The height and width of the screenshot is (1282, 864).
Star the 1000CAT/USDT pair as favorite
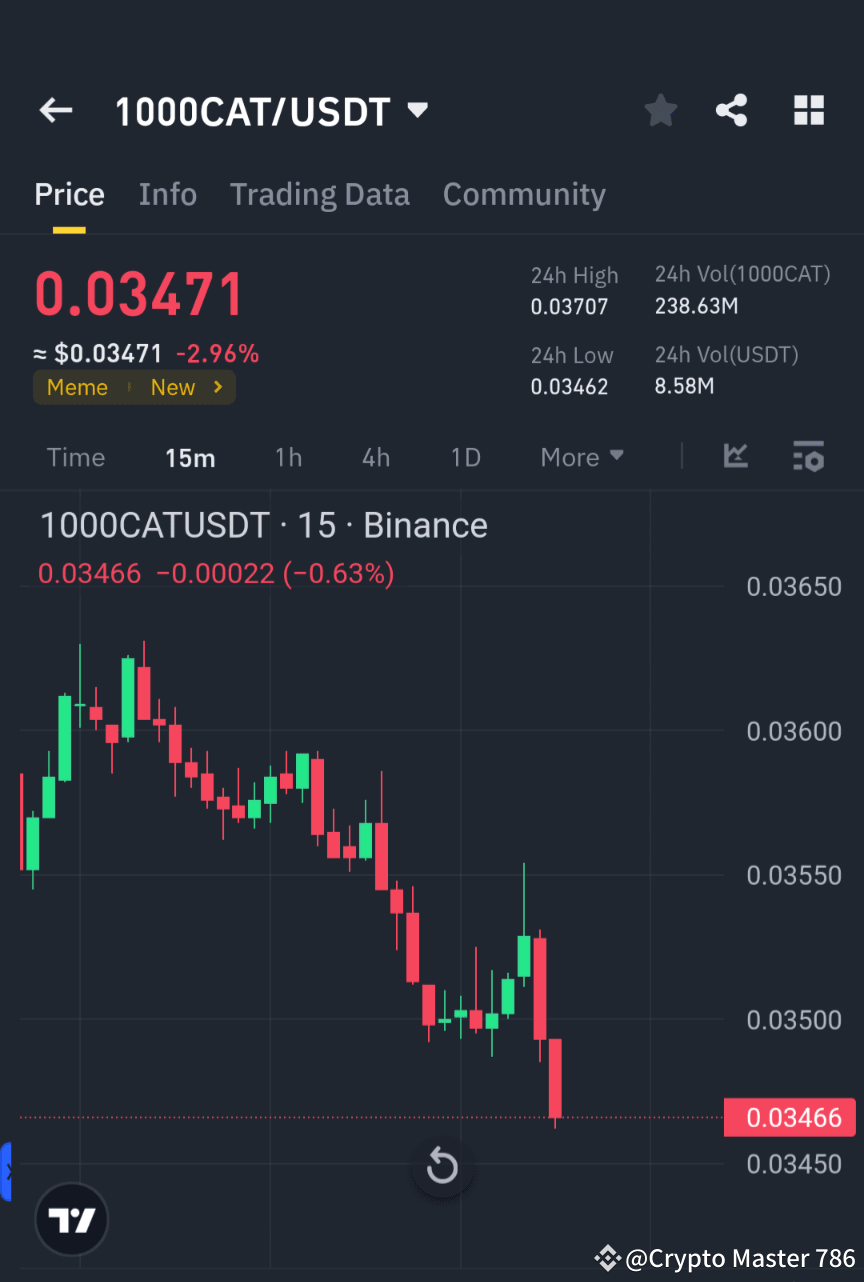coord(660,110)
